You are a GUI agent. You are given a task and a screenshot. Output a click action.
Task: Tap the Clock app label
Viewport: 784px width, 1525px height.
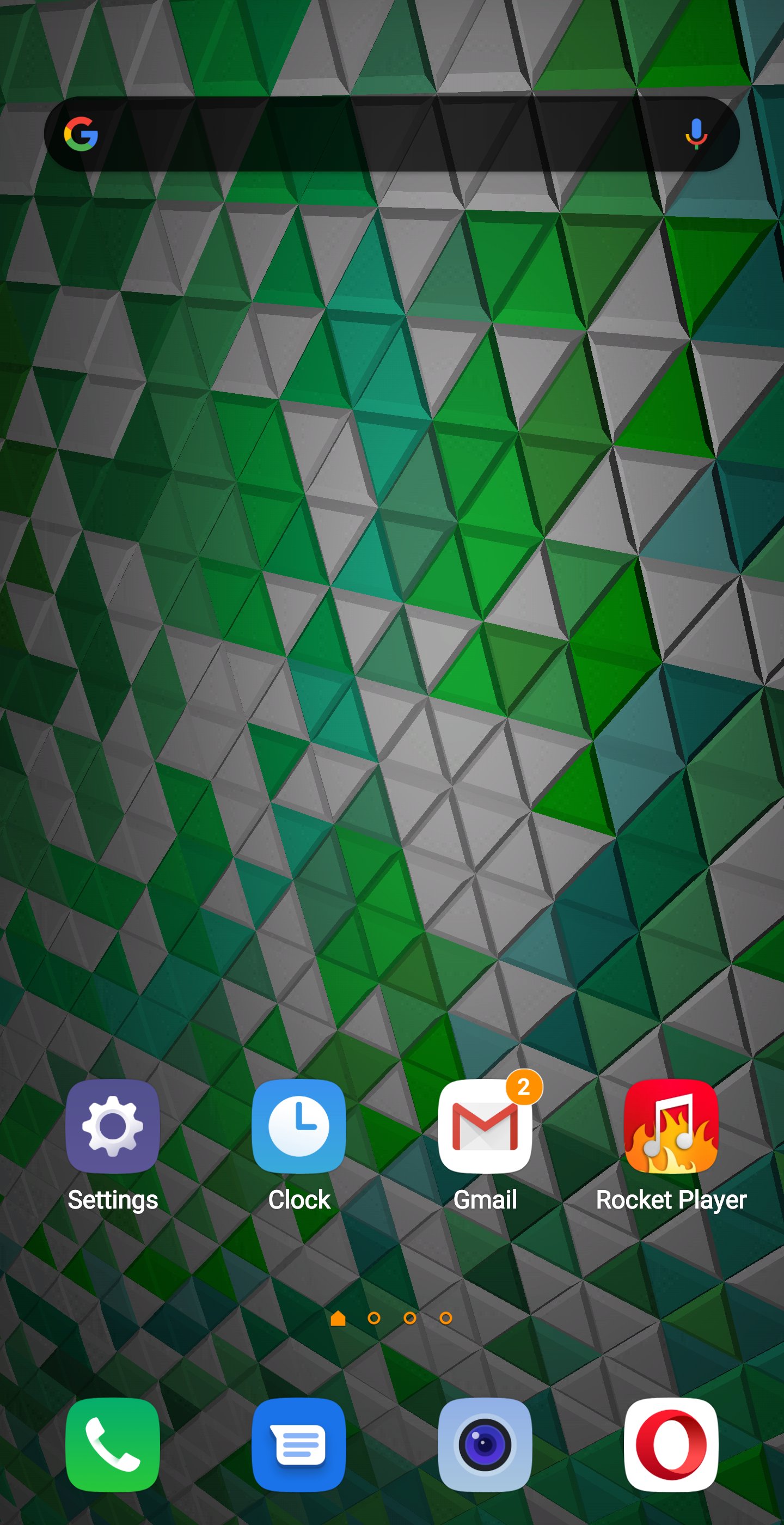(299, 1200)
